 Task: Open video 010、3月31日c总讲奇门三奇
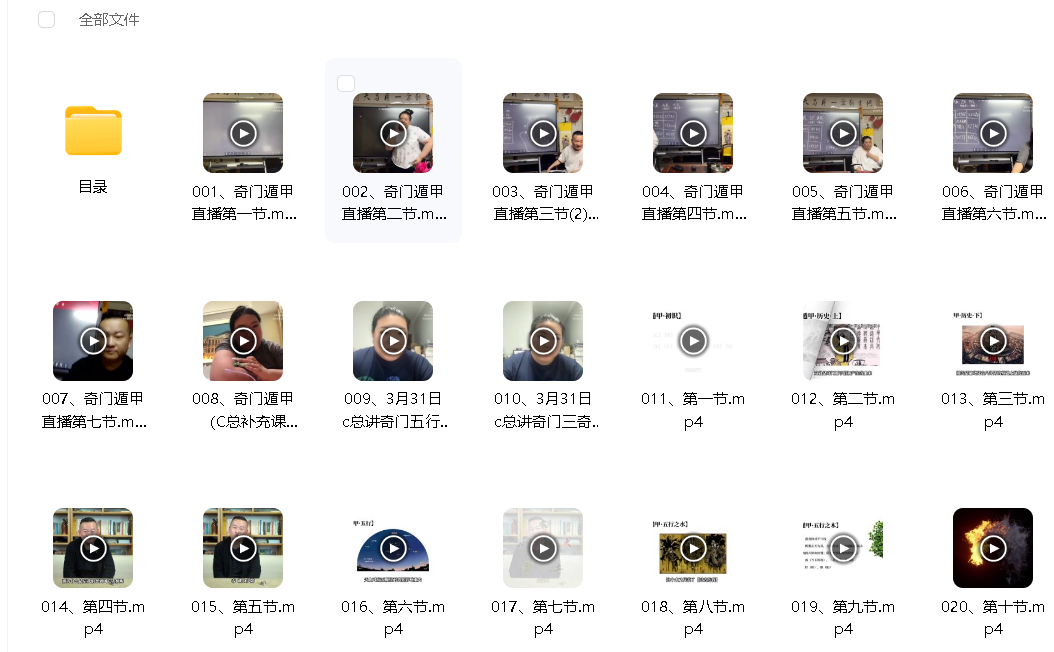click(543, 341)
